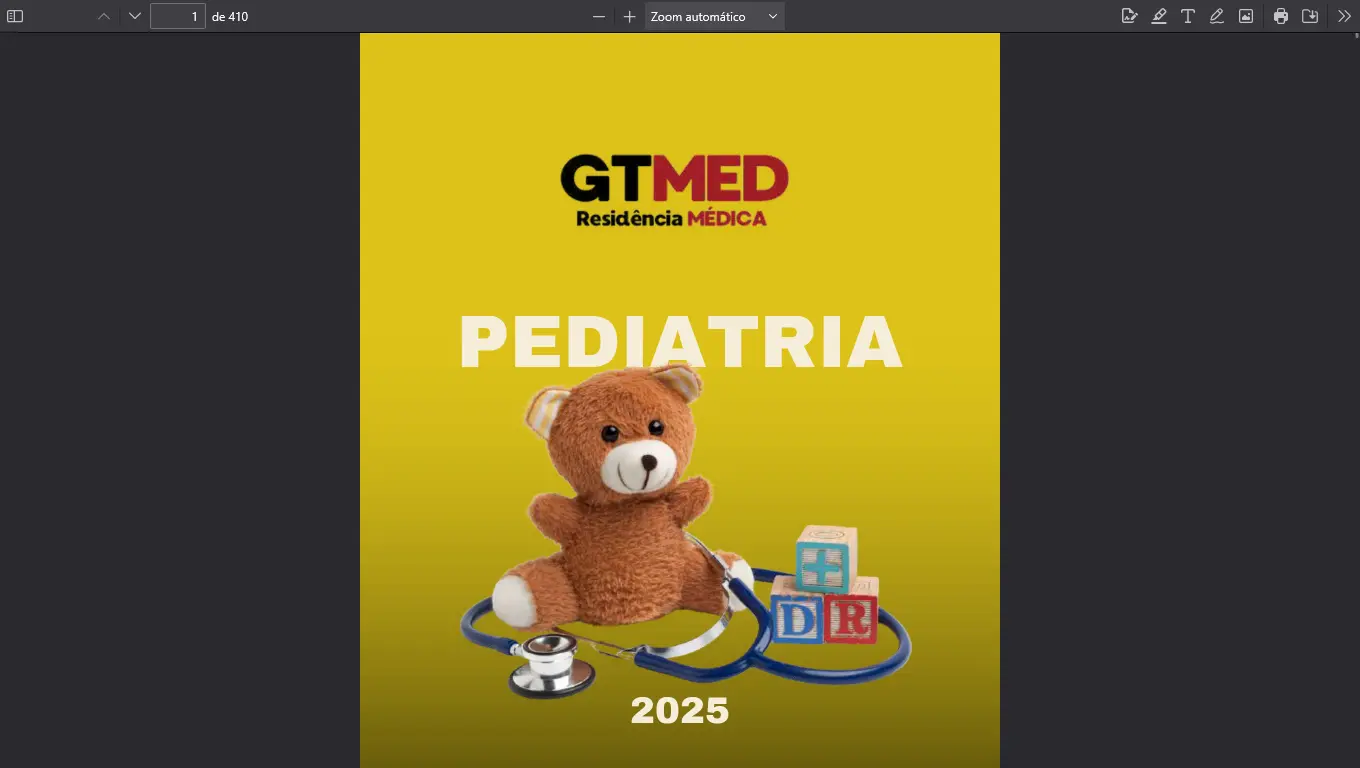Open the Zoom automático dropdown
This screenshot has height=768, width=1360.
point(714,16)
